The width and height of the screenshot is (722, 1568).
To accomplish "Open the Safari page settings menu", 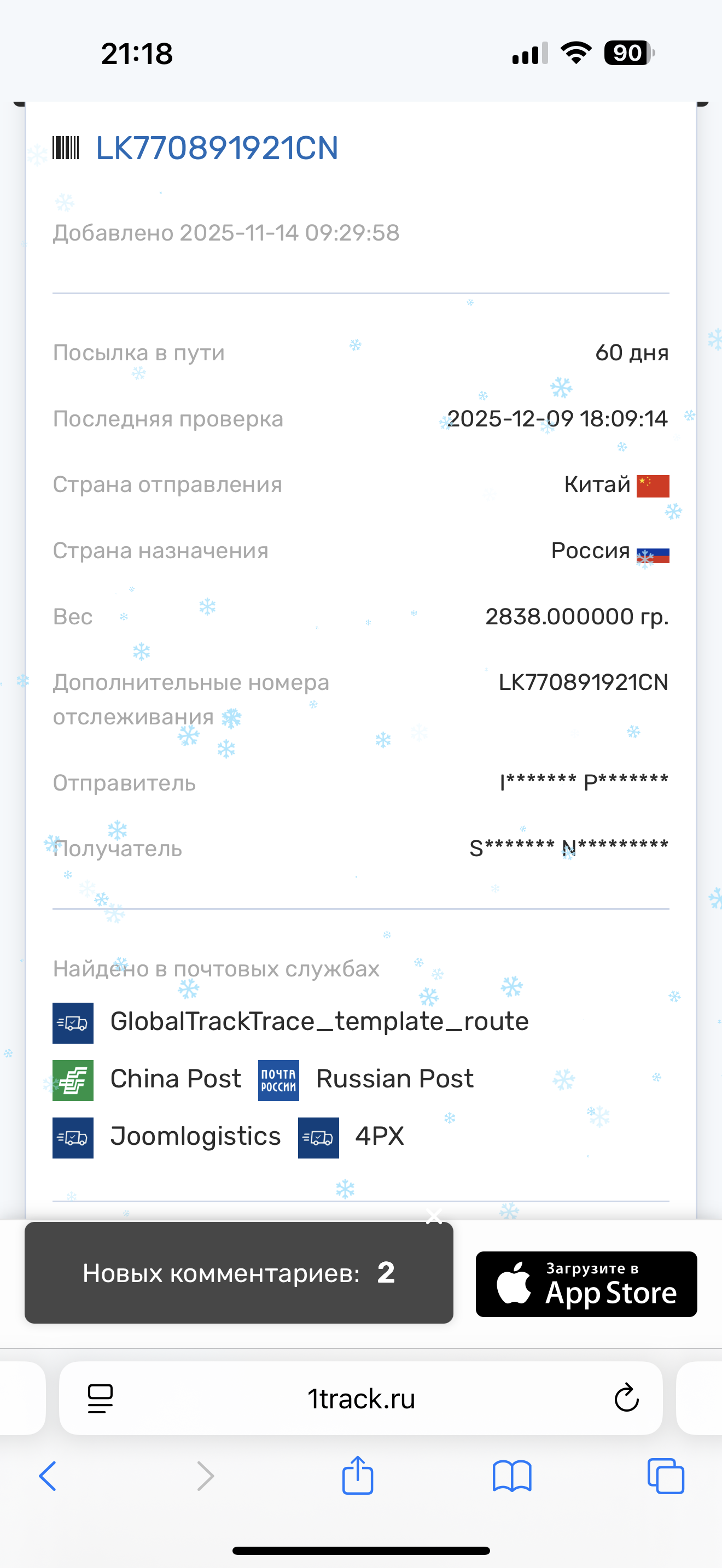I will pos(101,1398).
